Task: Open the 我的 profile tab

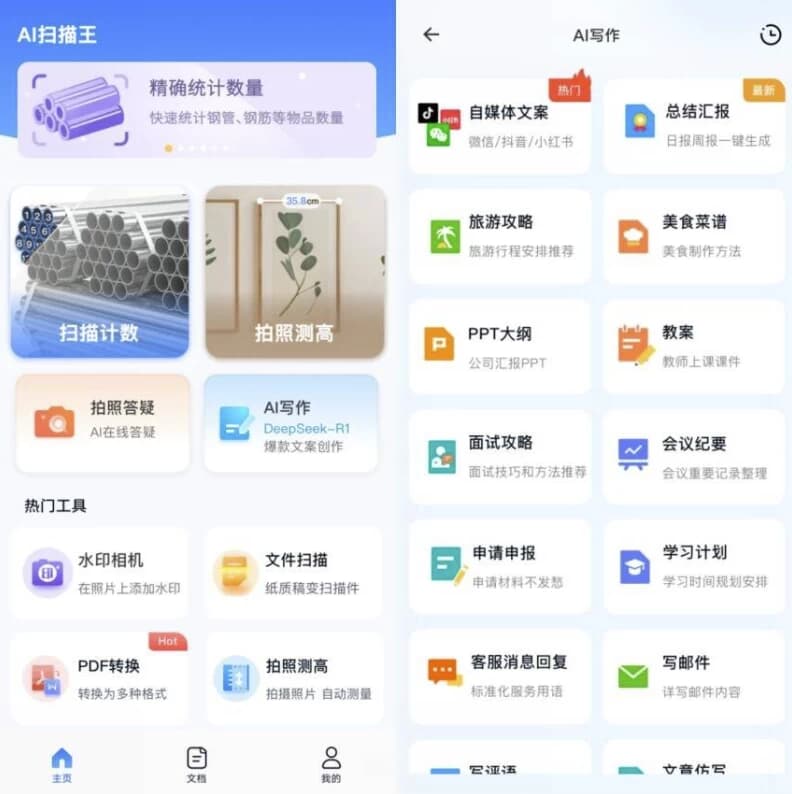Action: click(331, 768)
